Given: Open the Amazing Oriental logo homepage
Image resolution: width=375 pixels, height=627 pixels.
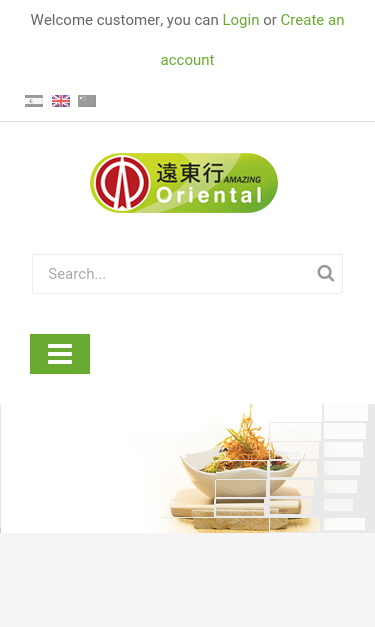Looking at the screenshot, I should (184, 183).
